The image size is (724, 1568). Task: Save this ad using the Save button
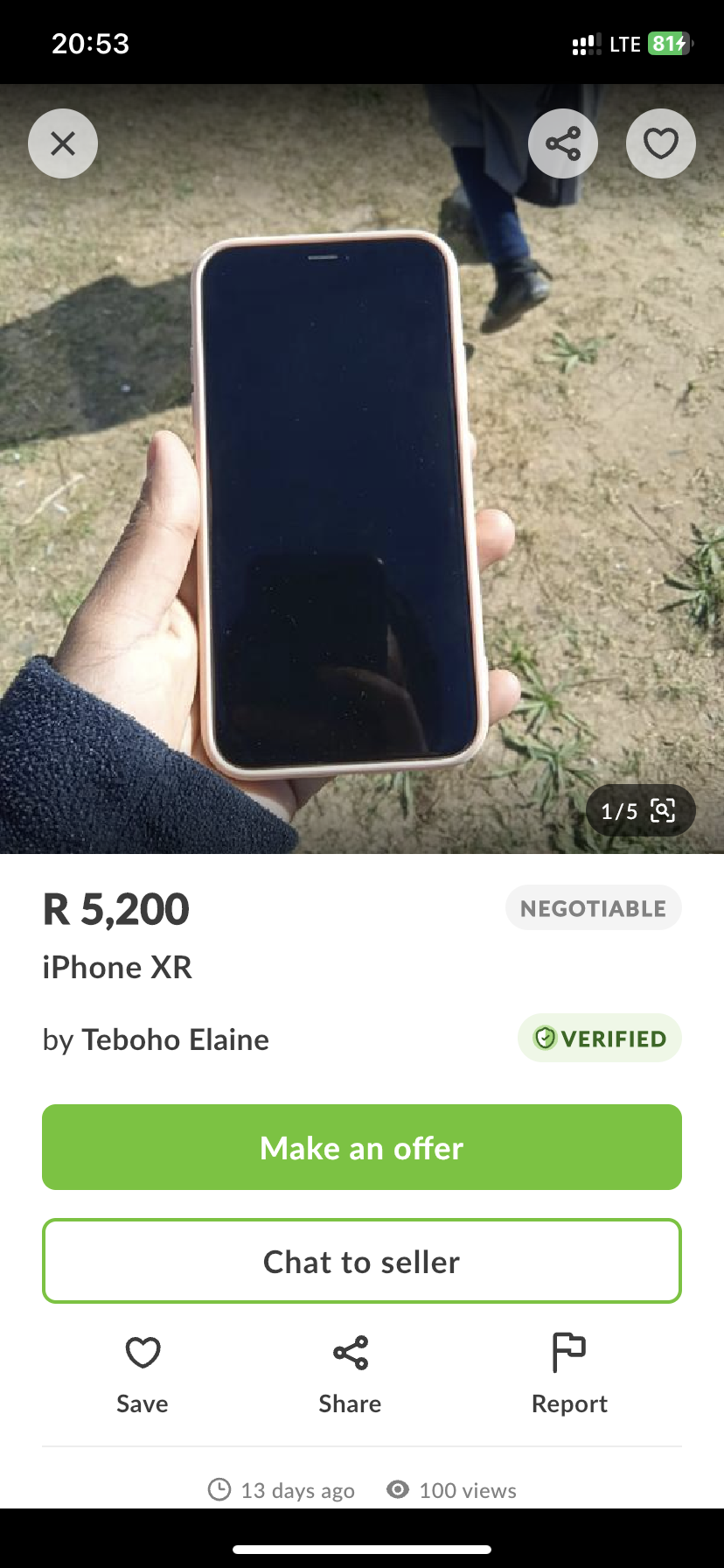pyautogui.click(x=143, y=1369)
